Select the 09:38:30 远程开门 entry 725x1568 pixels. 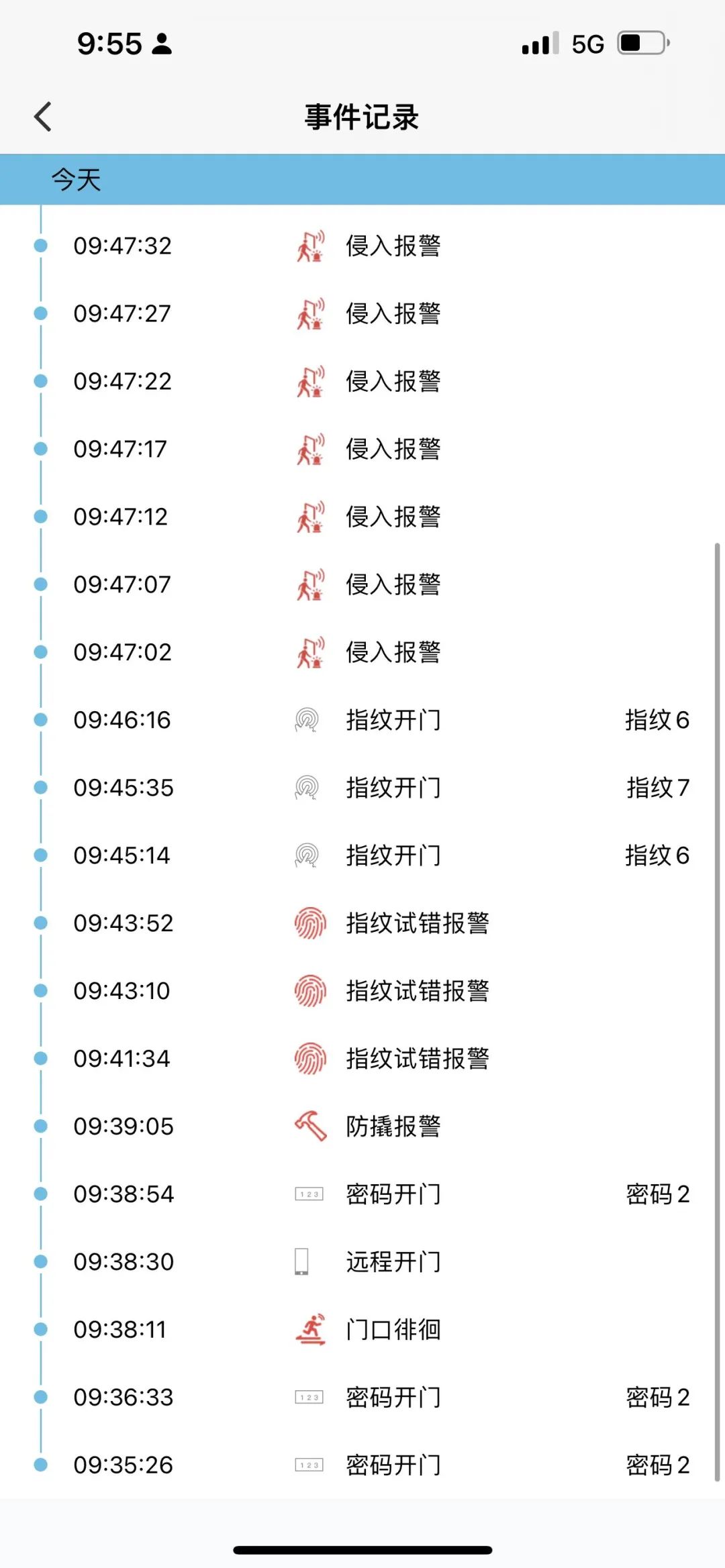tap(362, 1262)
